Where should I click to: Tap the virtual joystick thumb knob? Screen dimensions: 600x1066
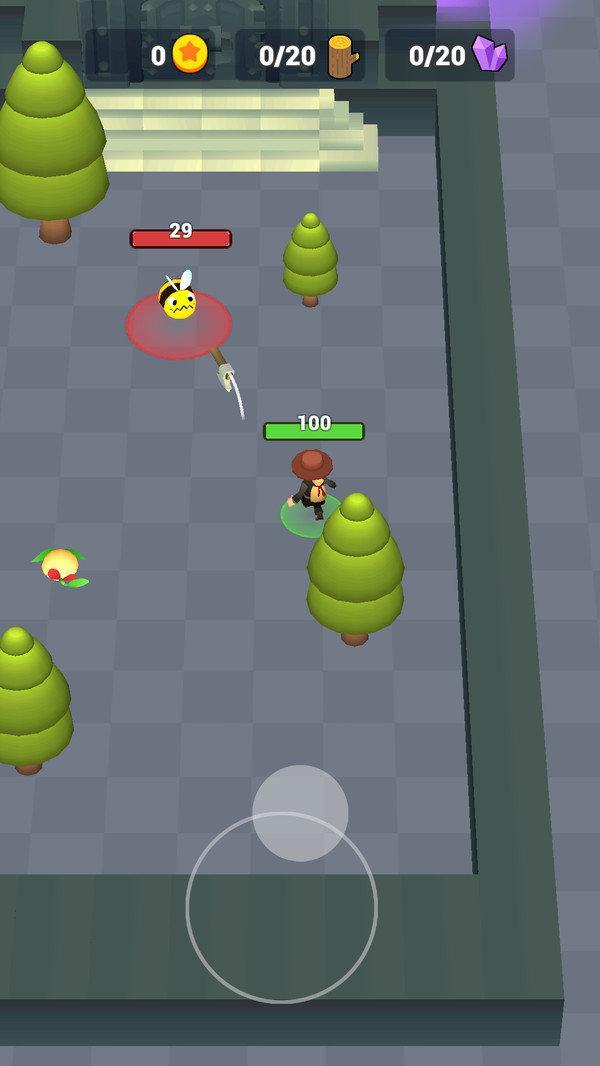click(x=300, y=813)
